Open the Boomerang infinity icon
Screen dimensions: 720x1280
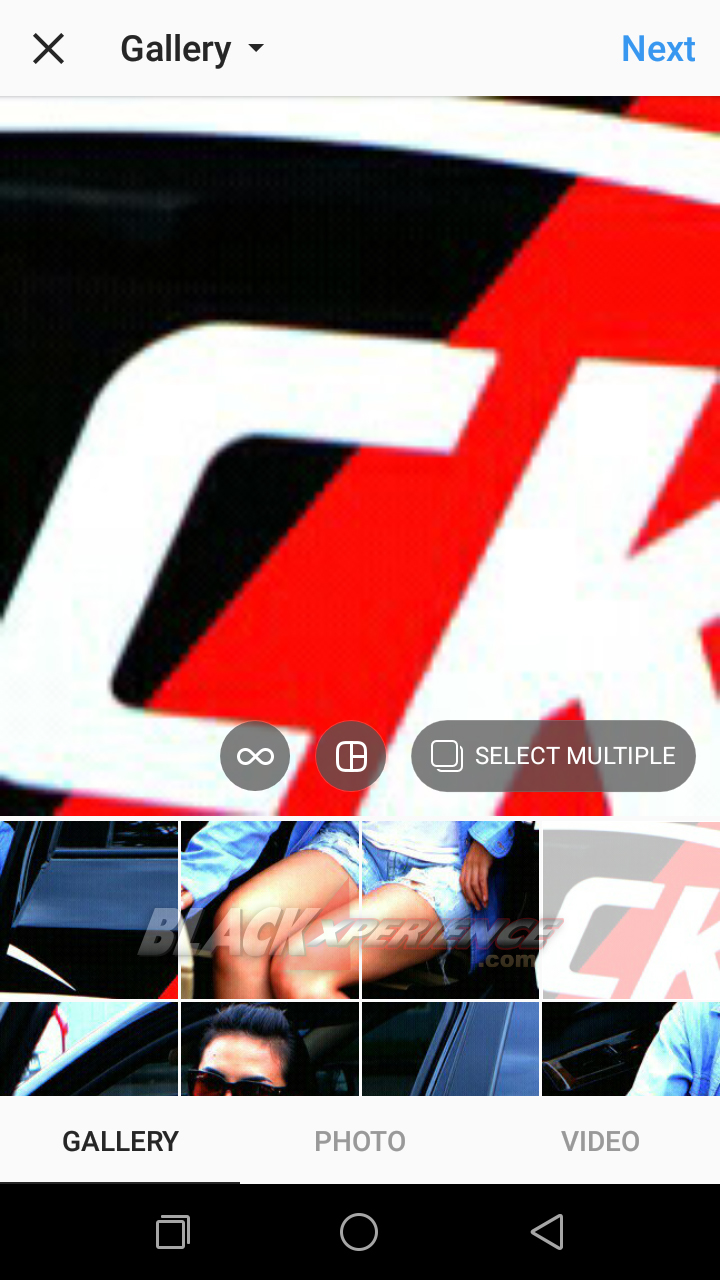click(255, 756)
